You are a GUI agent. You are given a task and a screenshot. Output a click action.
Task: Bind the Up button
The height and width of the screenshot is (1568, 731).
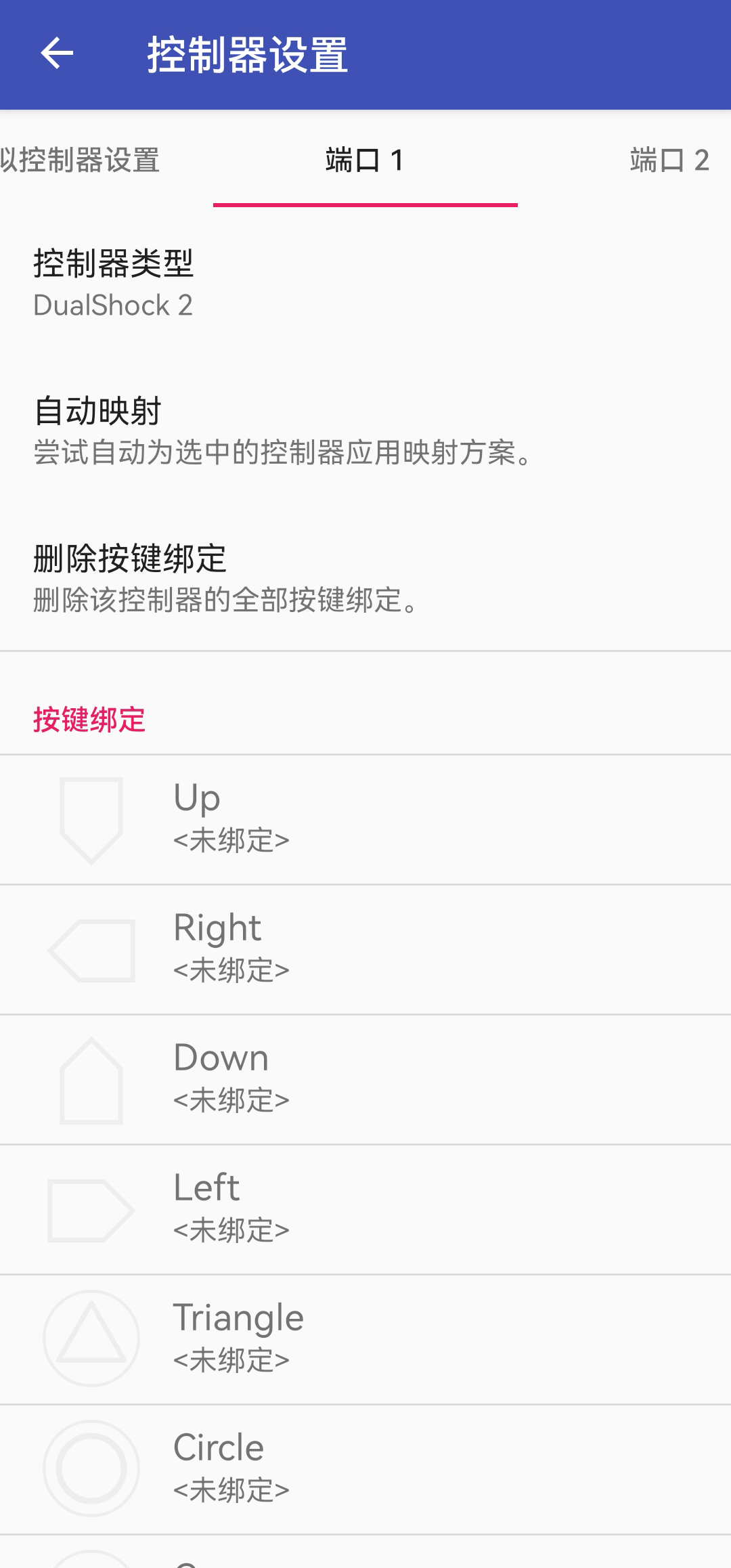[365, 819]
